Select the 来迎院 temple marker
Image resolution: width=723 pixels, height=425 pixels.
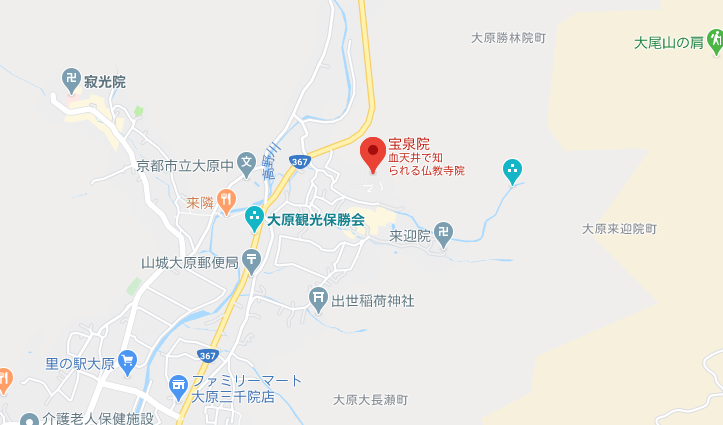tap(445, 234)
